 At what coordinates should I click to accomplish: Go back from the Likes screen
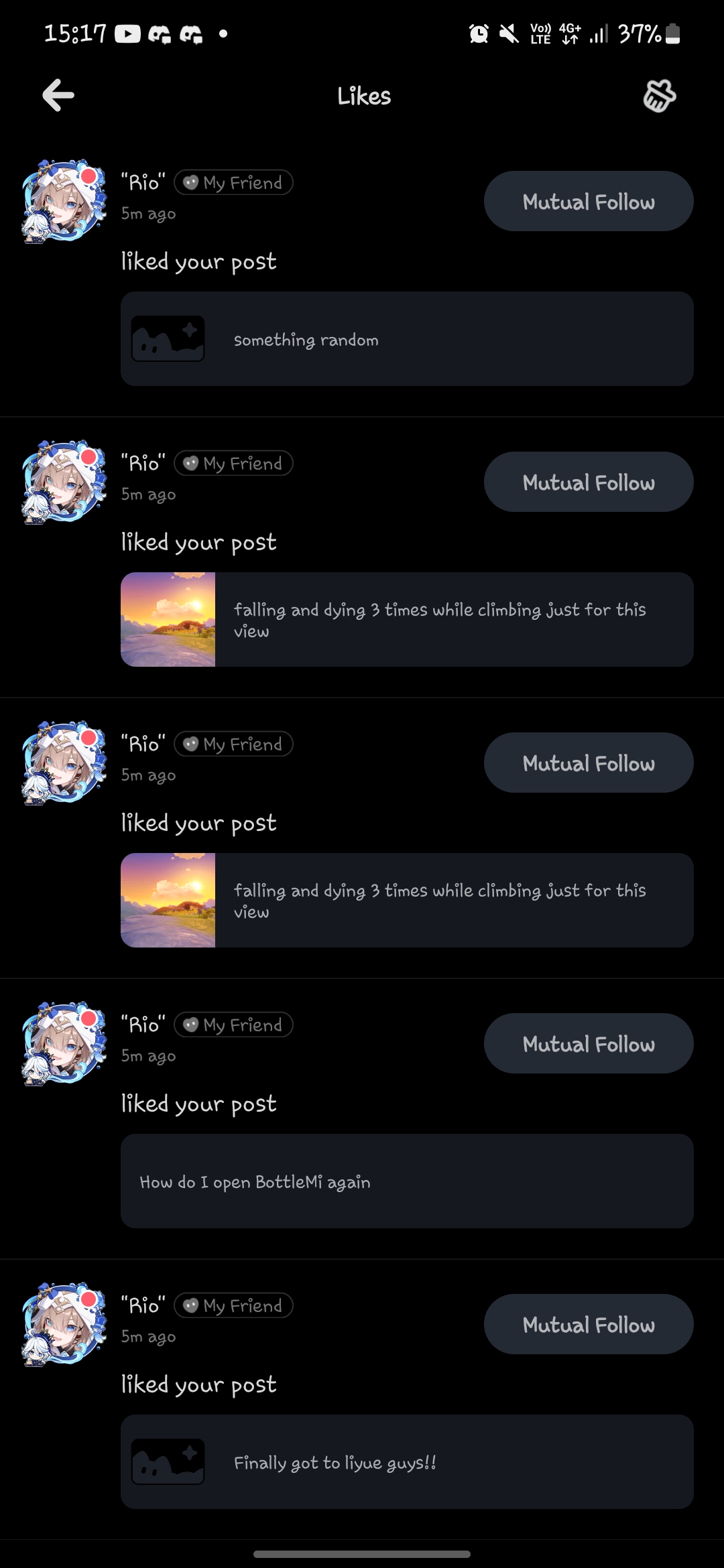pos(58,95)
